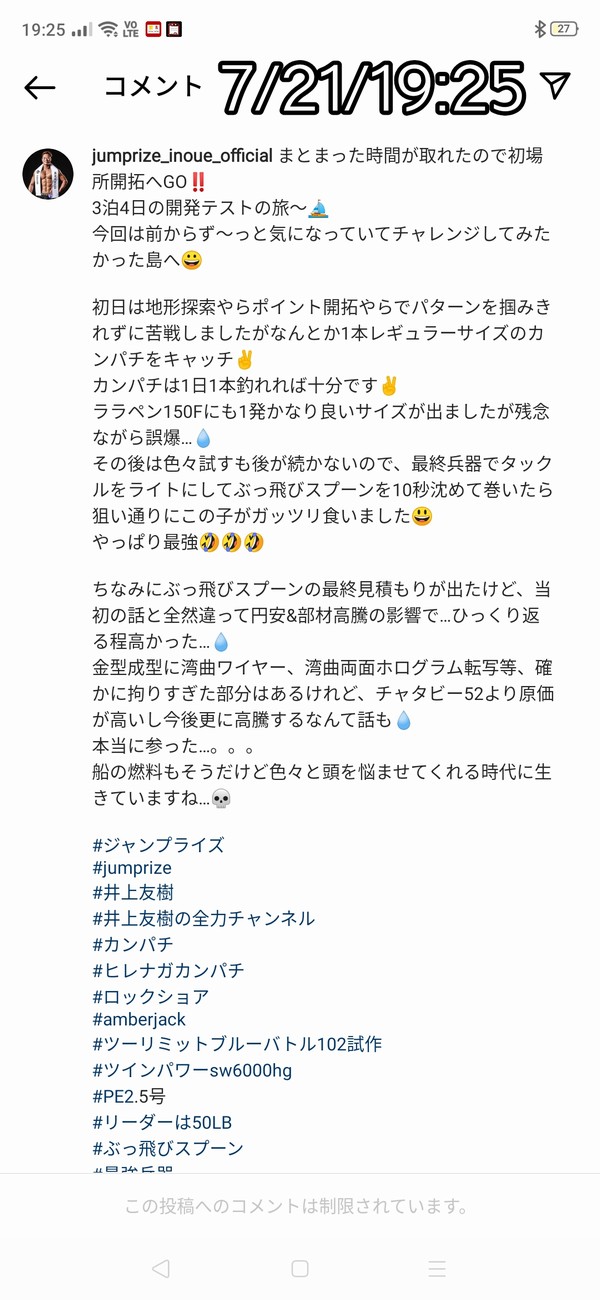Open the jumprize_inoue_official username link
Image resolution: width=600 pixels, height=1300 pixels.
point(181,156)
